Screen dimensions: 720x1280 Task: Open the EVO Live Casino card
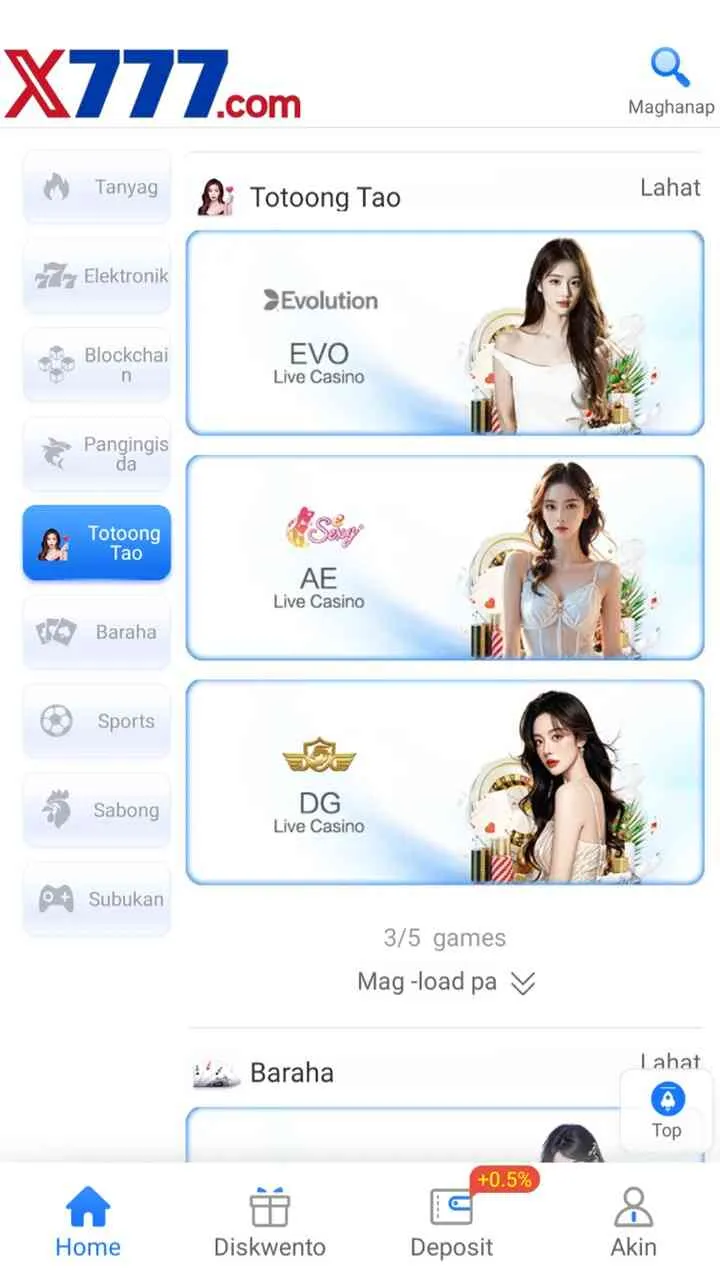click(445, 333)
